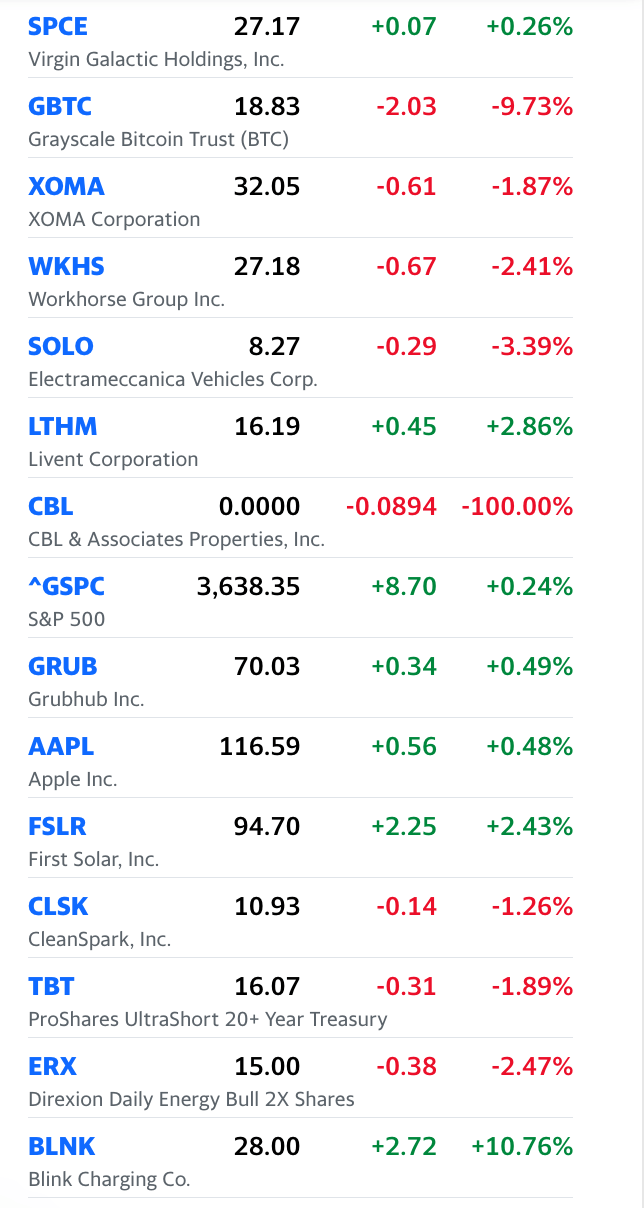
Task: Open WKHS Workhorse Group quote
Action: click(66, 267)
